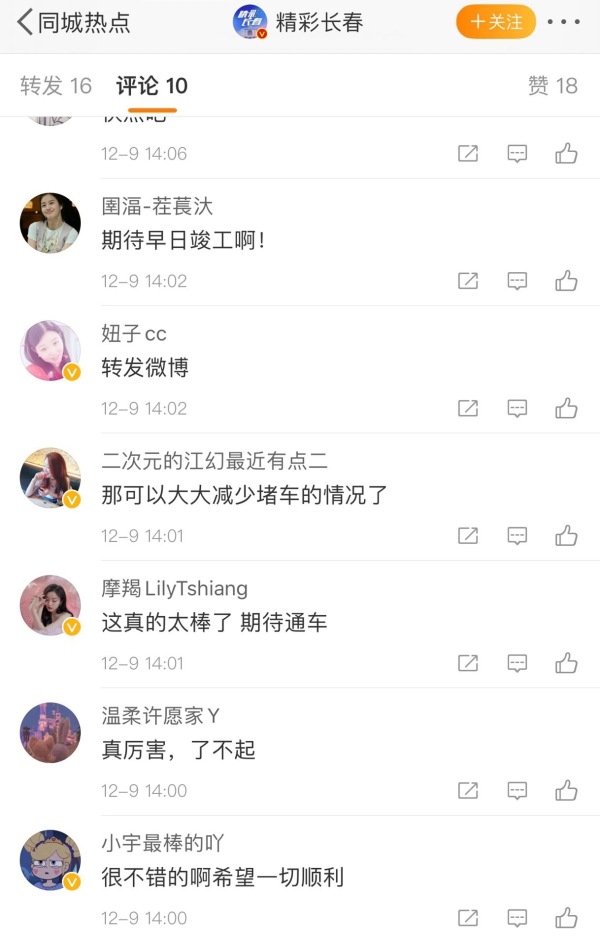
Task: Reply to the comment about 减少堵车
Action: click(x=517, y=536)
